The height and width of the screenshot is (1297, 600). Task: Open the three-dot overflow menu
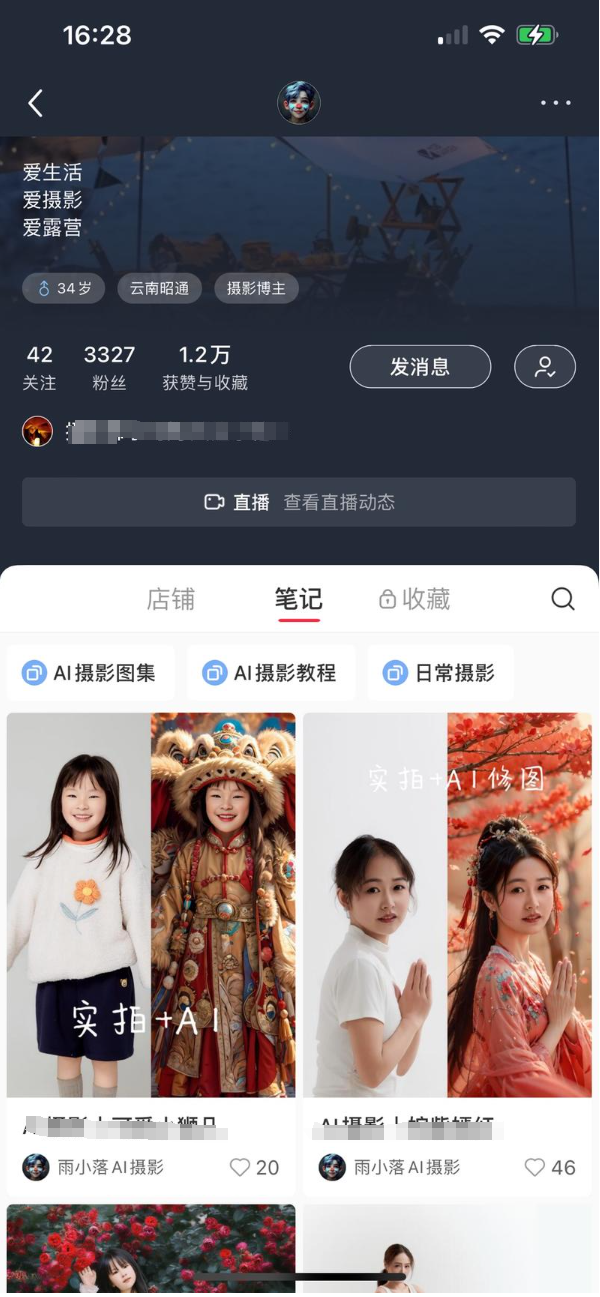pos(555,103)
